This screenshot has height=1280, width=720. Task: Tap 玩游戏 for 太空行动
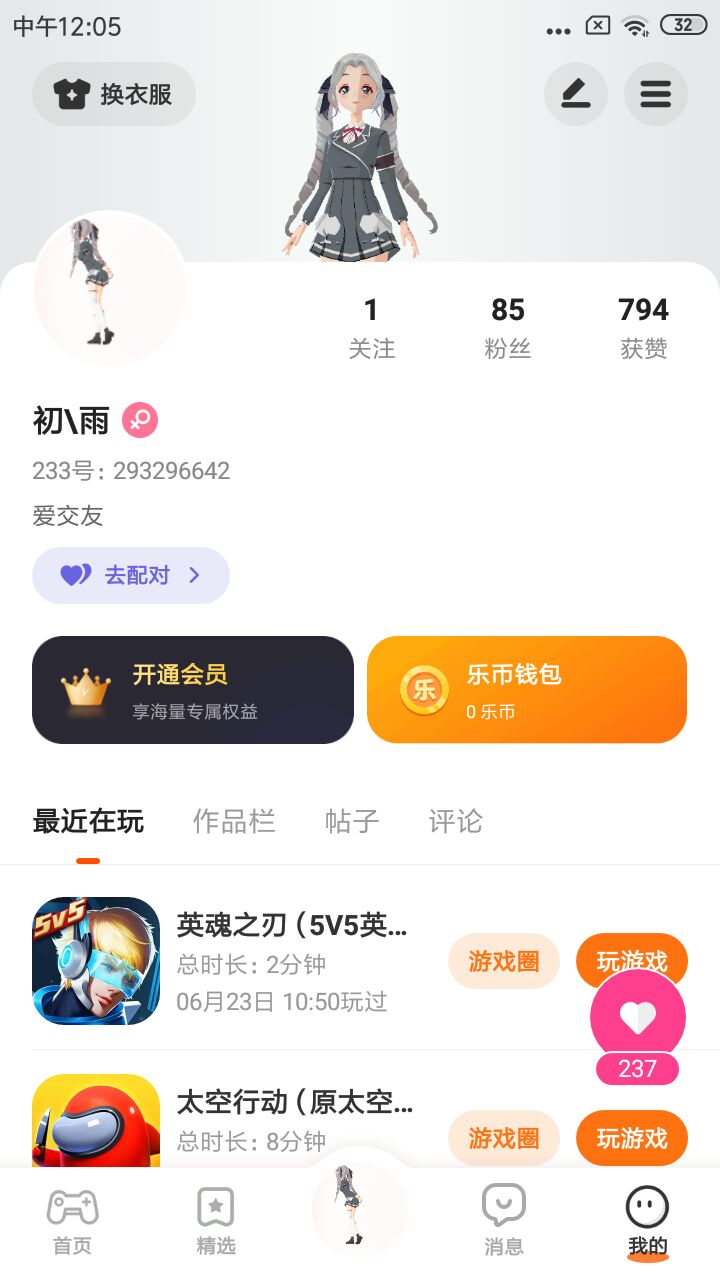631,1138
